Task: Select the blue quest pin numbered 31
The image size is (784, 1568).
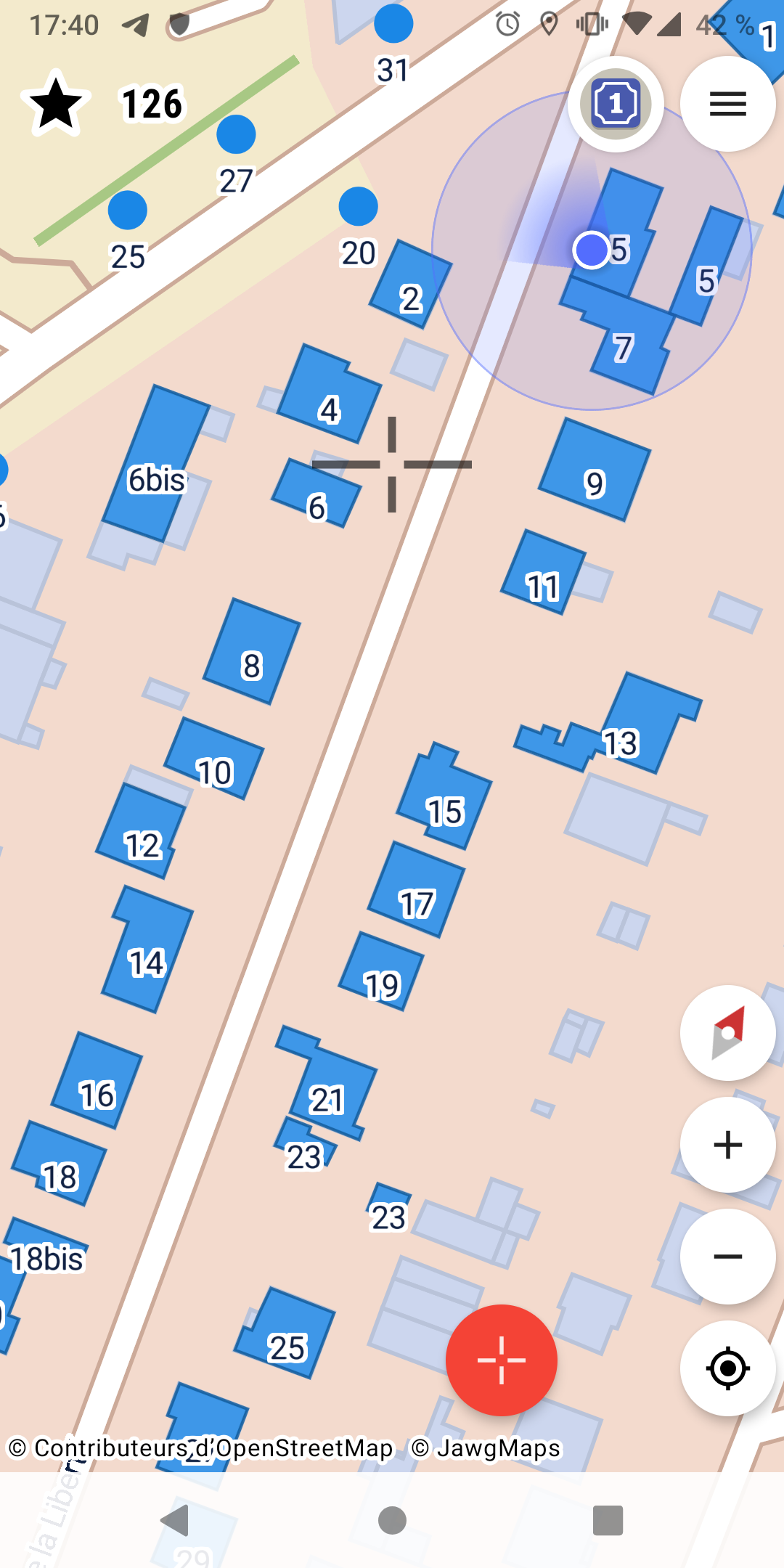Action: click(x=393, y=24)
